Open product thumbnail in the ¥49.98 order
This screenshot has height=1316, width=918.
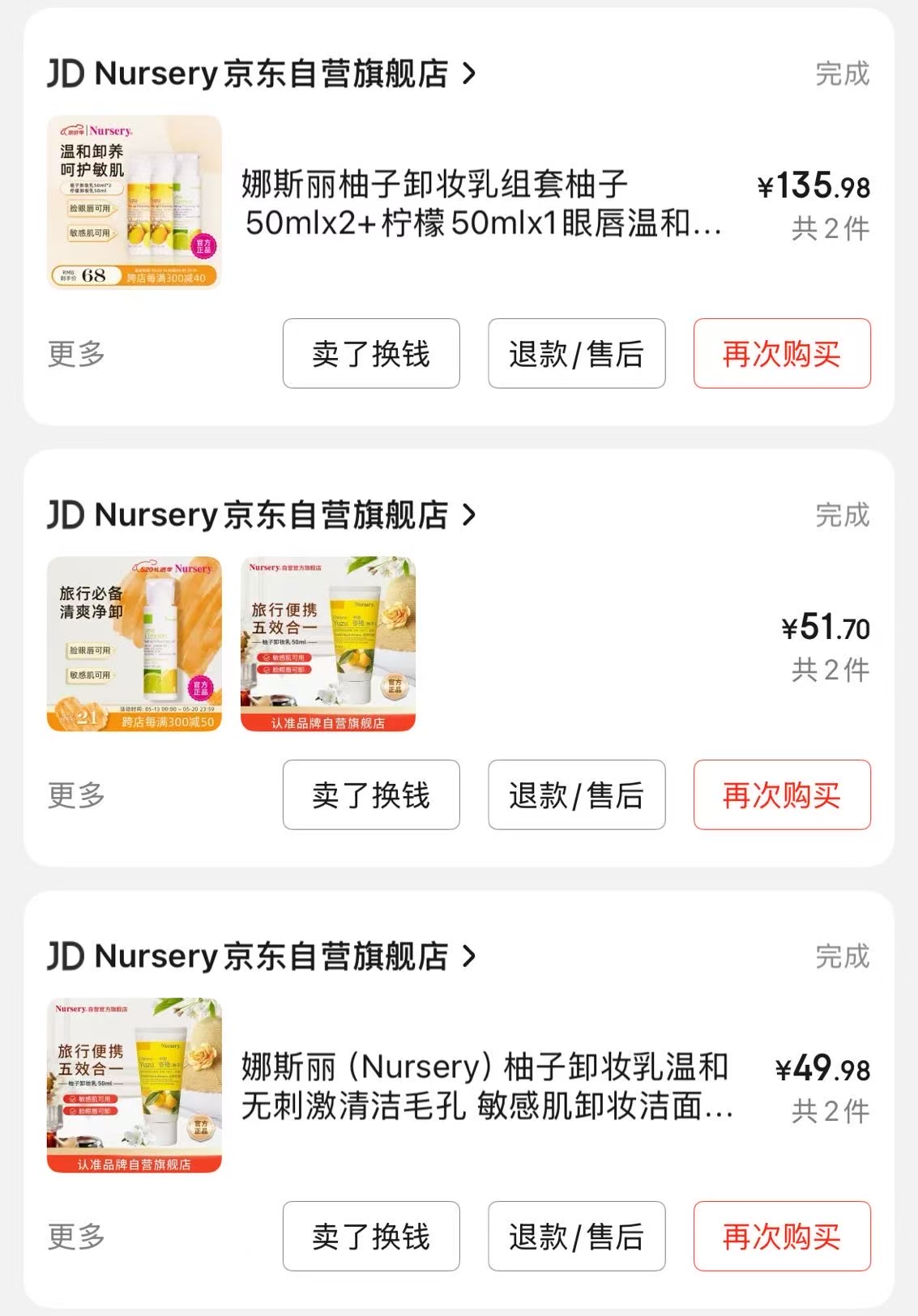pyautogui.click(x=134, y=1085)
